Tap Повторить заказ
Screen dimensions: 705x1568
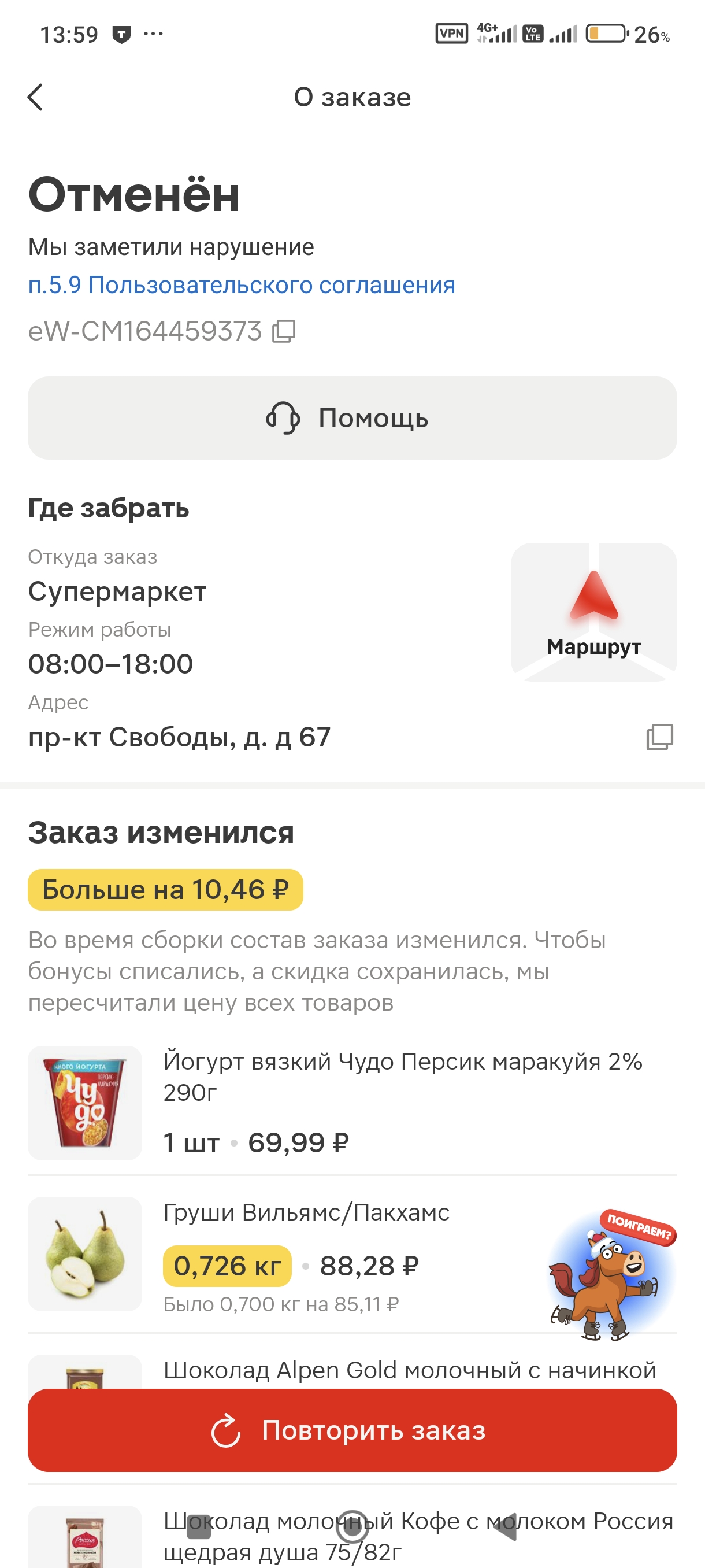[352, 1430]
